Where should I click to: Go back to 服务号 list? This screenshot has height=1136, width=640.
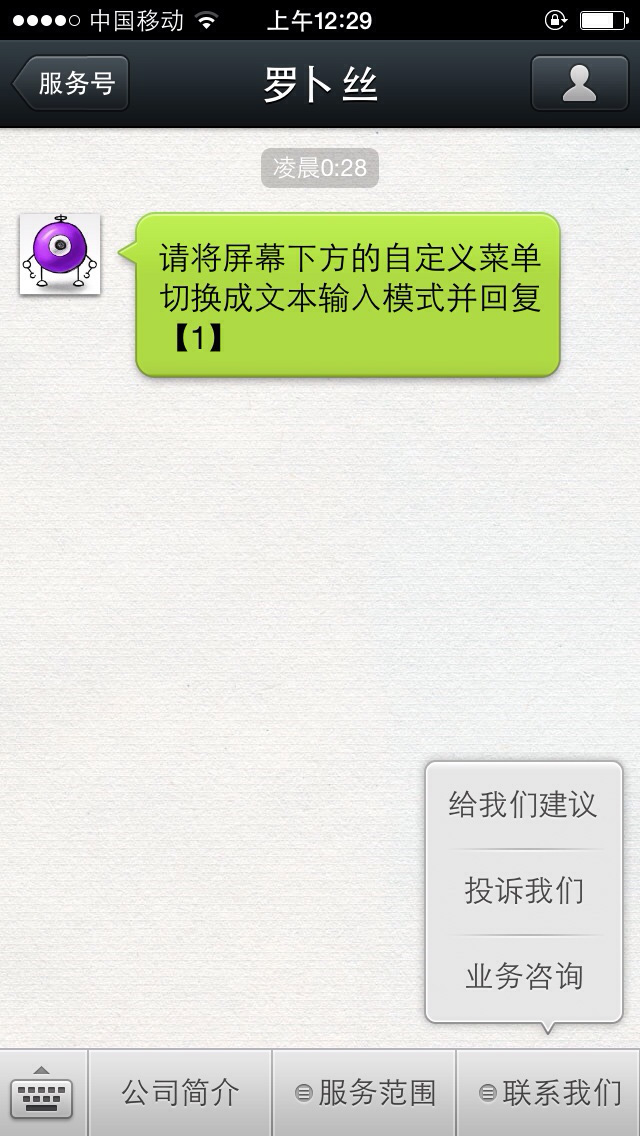(72, 83)
